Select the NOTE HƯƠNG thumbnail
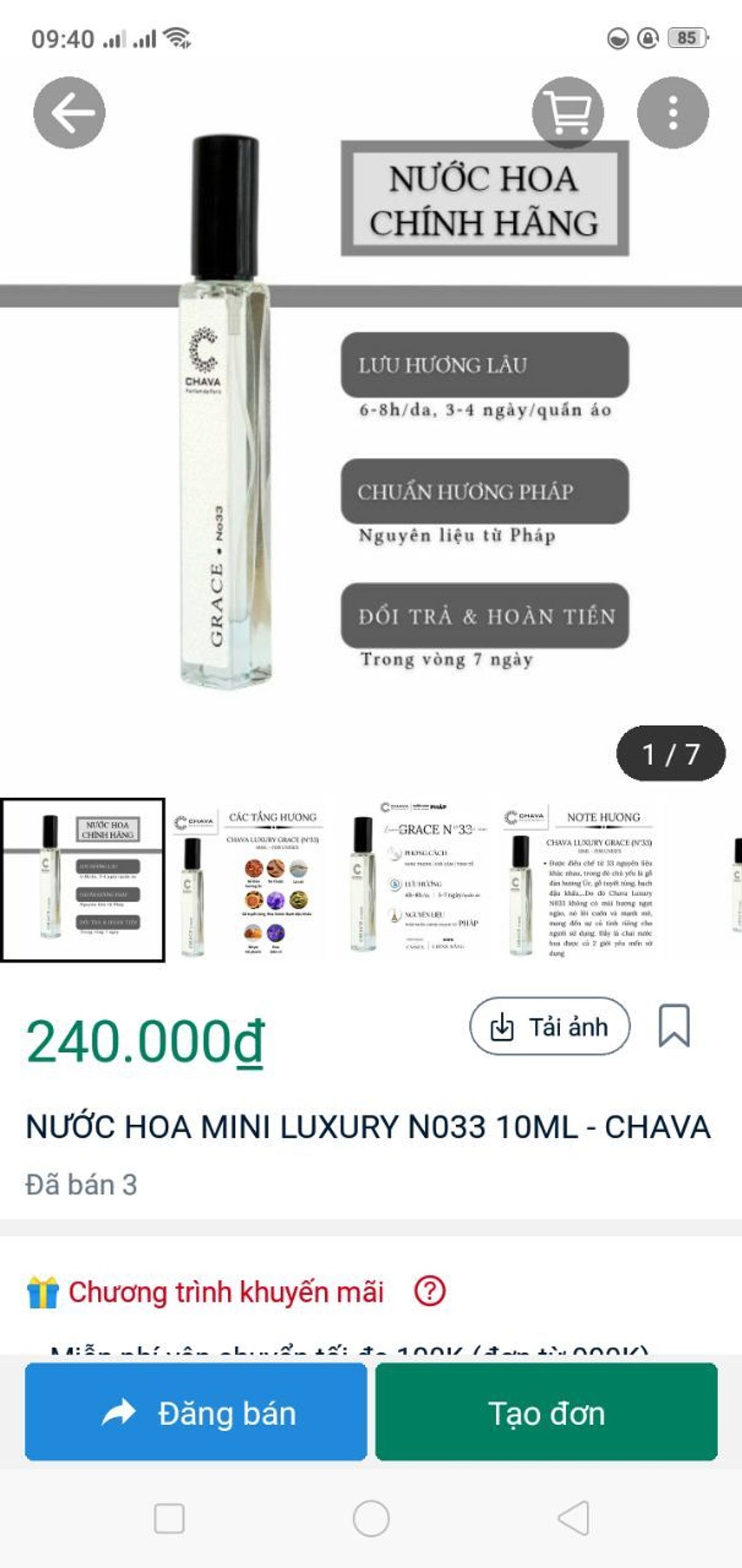Screen dimensions: 742x1568 click(x=580, y=880)
